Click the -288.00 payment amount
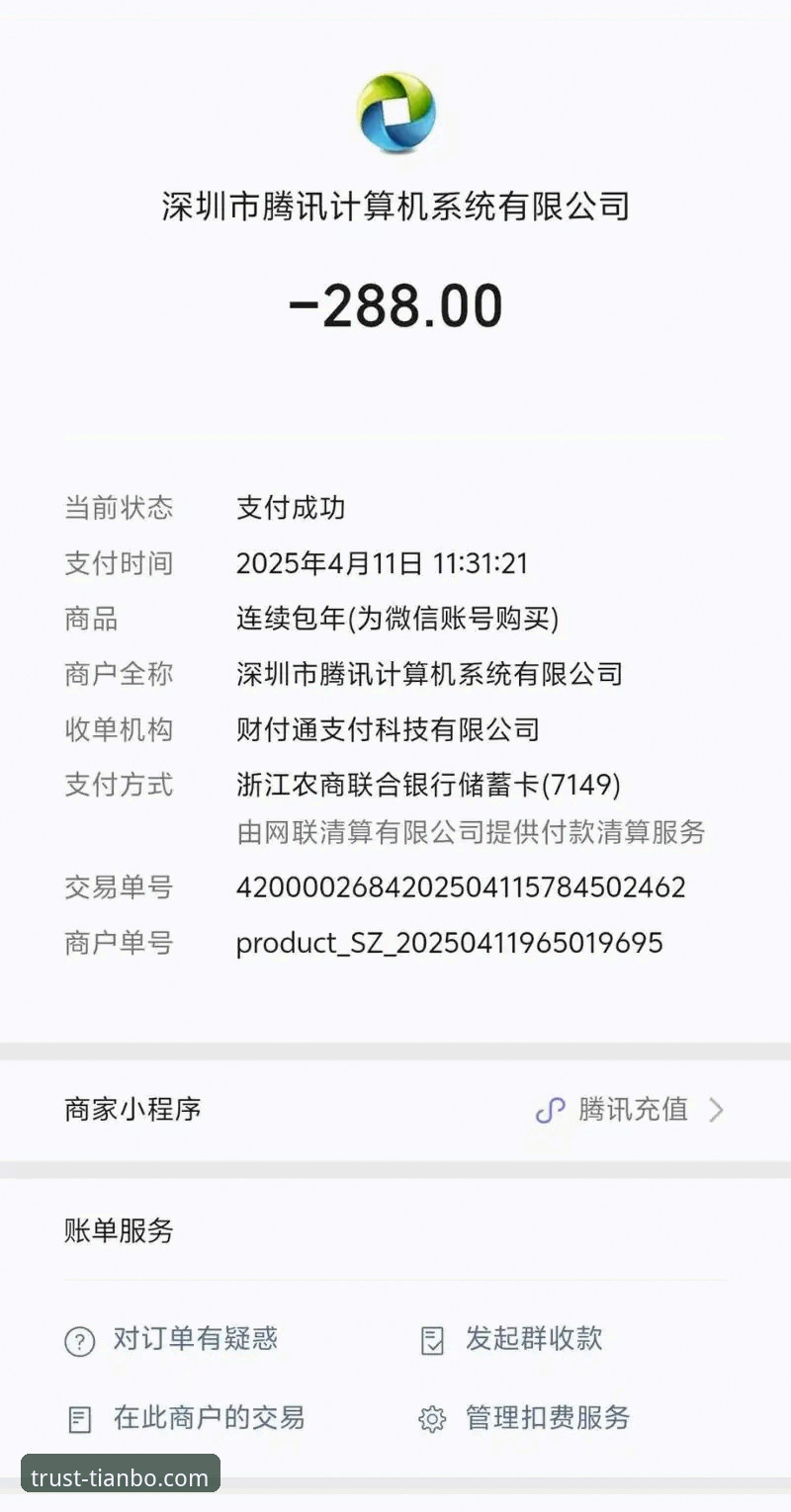 [x=395, y=304]
